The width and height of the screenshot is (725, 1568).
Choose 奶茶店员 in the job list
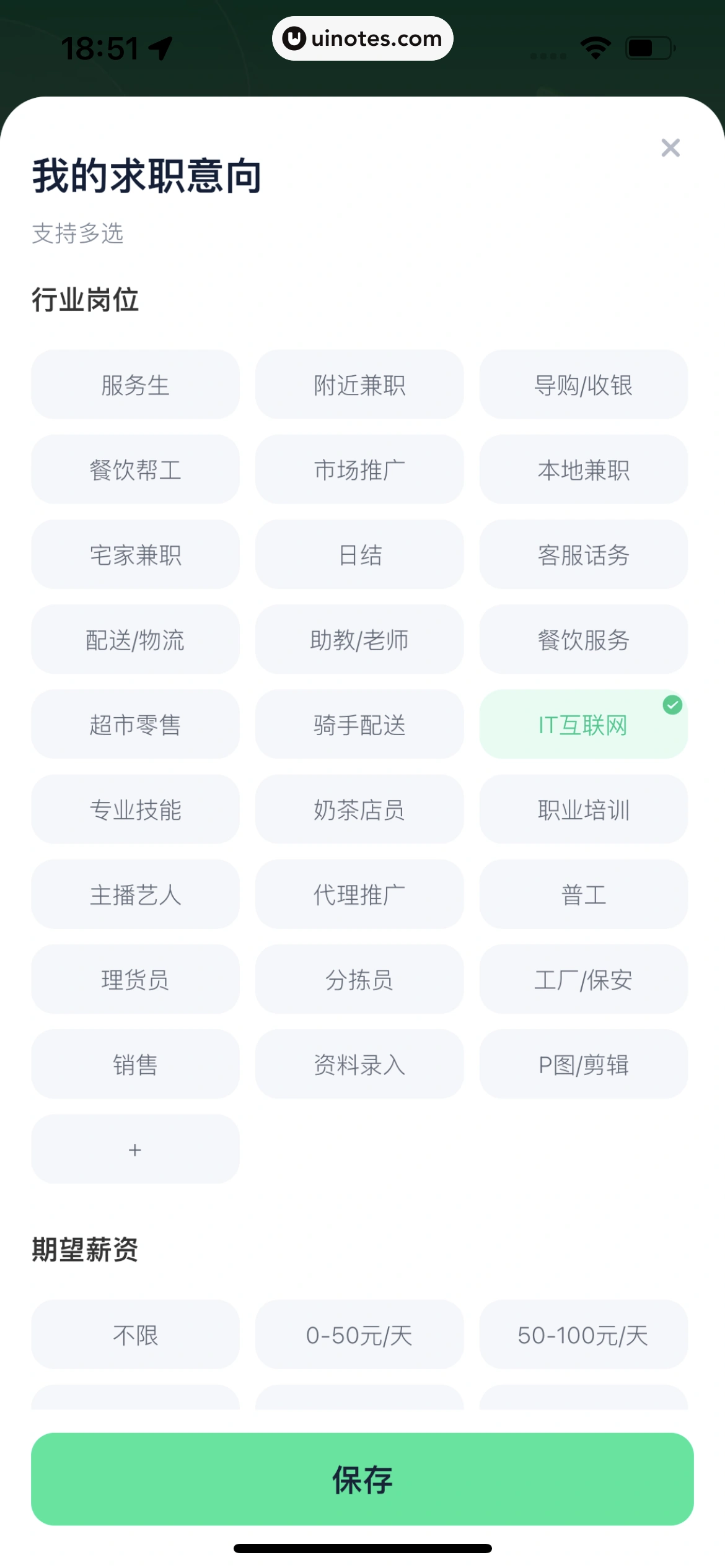click(x=359, y=810)
